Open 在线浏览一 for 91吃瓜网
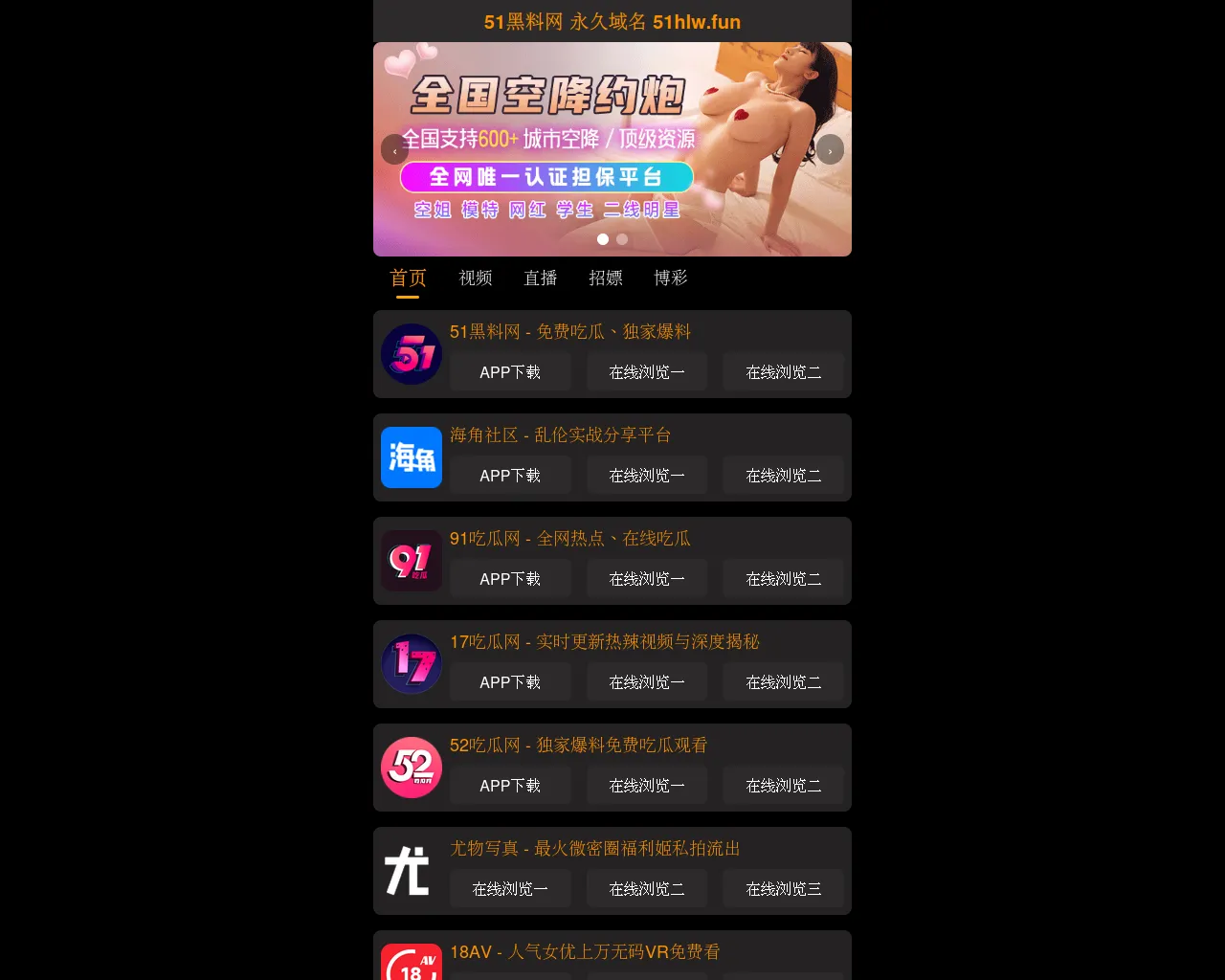This screenshot has height=980, width=1225. click(647, 578)
